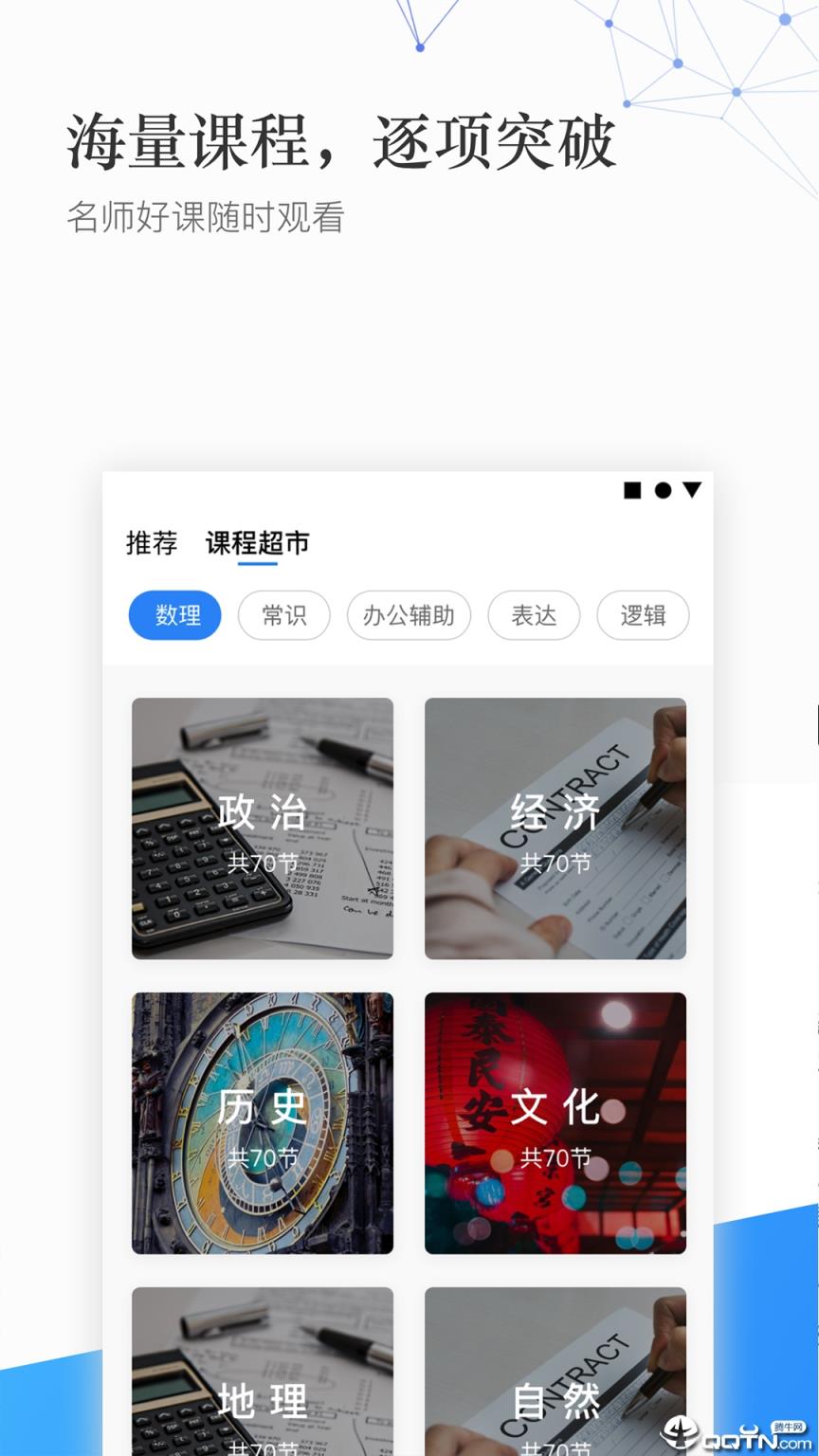This screenshot has height=1456, width=819.
Task: Expand the 逻辑 category chip
Action: pos(643,615)
